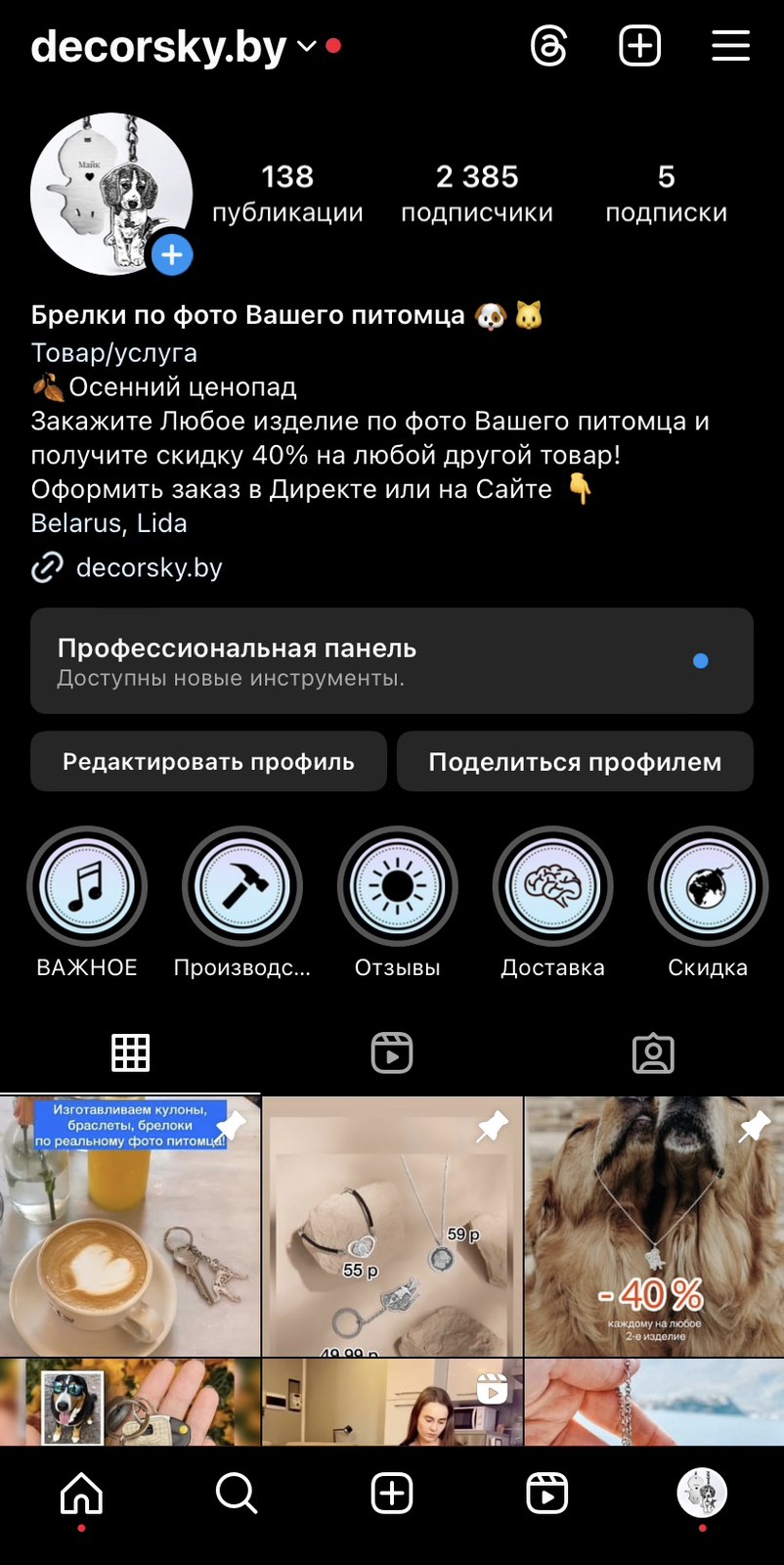
Task: Tap Редактировать профиль
Action: tap(208, 762)
